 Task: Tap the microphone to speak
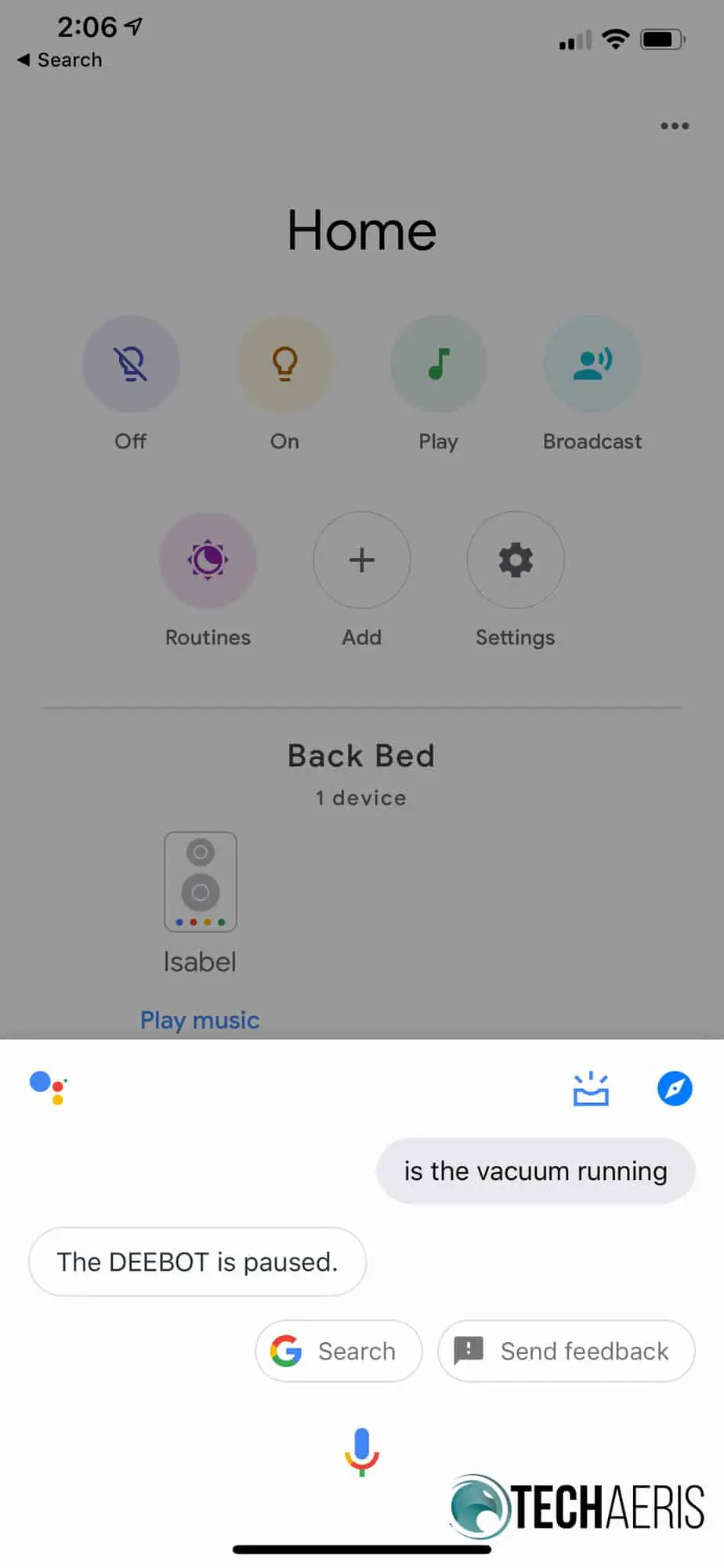pos(361,1451)
